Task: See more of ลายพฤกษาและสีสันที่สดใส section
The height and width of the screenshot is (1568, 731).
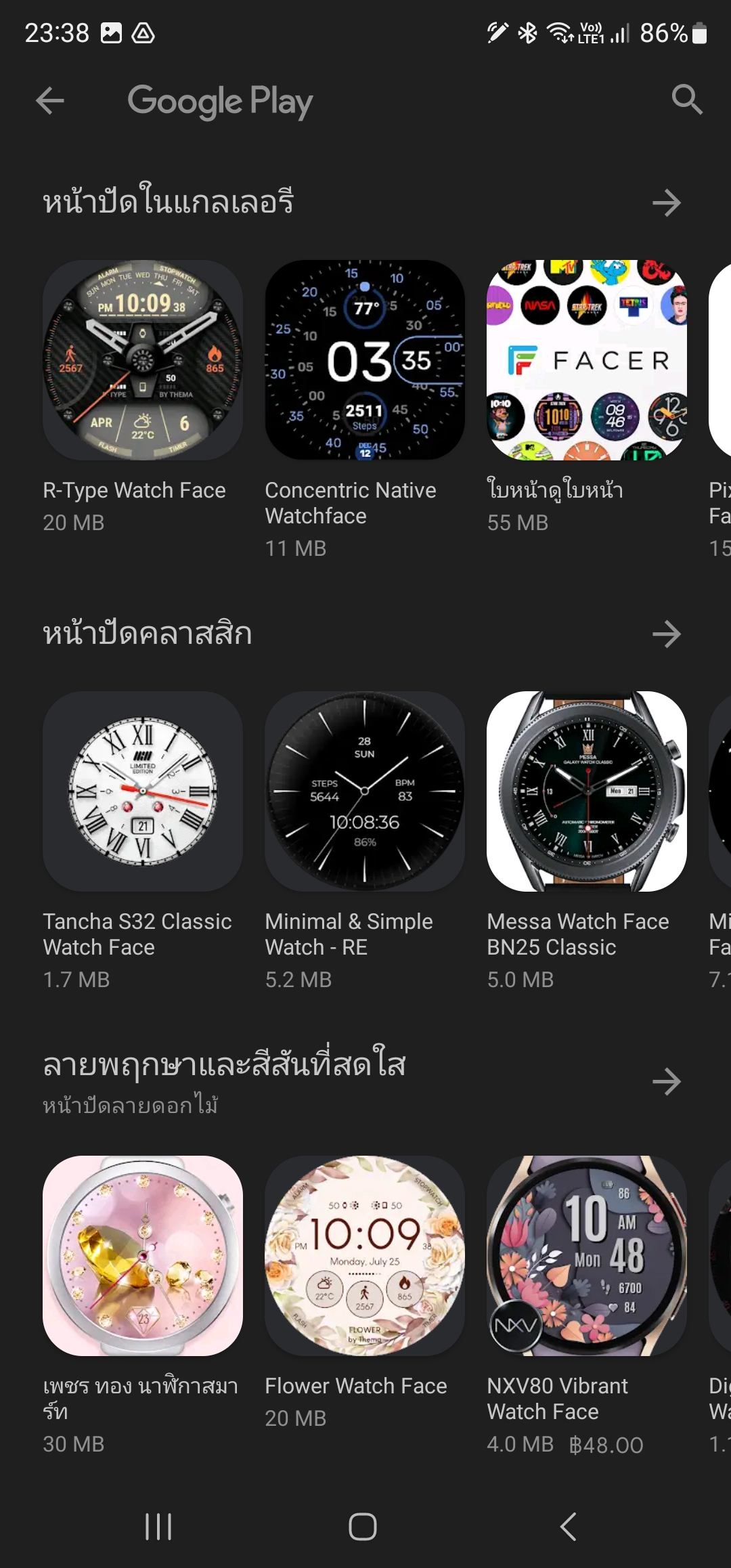Action: (x=667, y=1081)
